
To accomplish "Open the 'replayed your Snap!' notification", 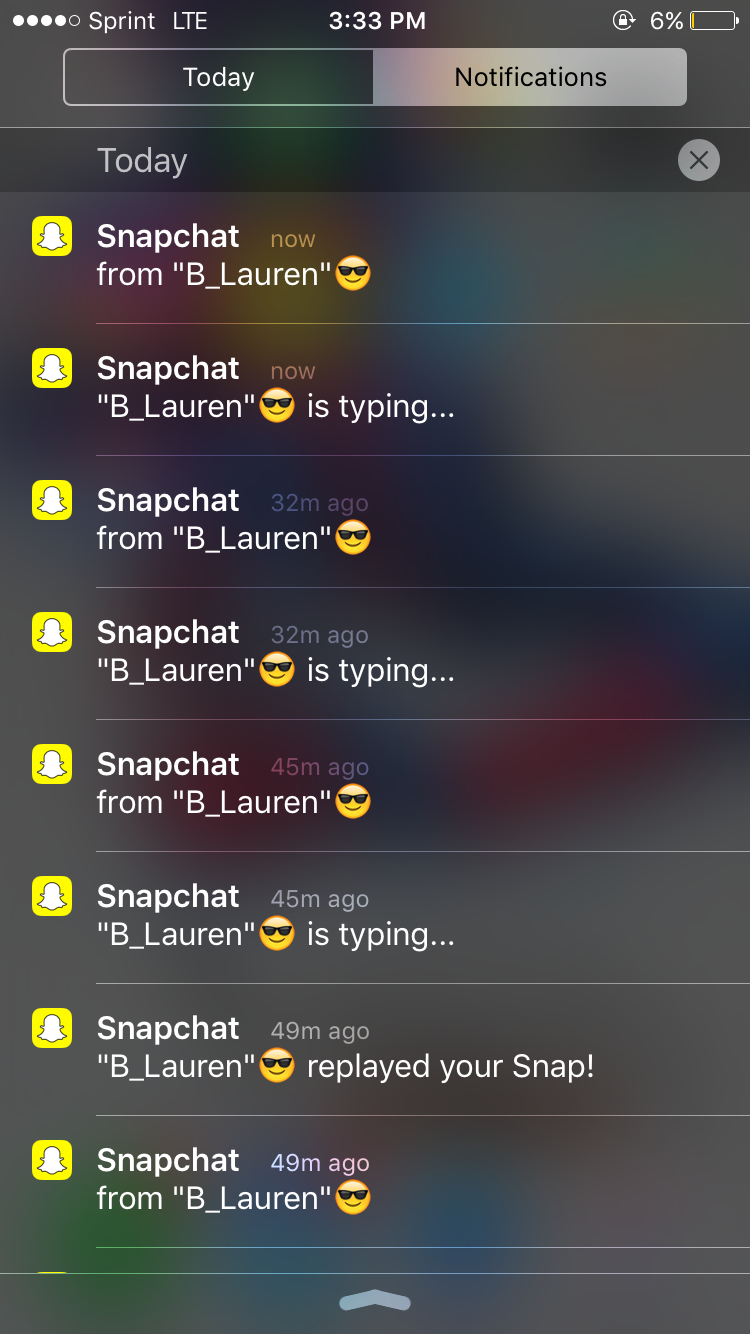I will (x=375, y=1048).
